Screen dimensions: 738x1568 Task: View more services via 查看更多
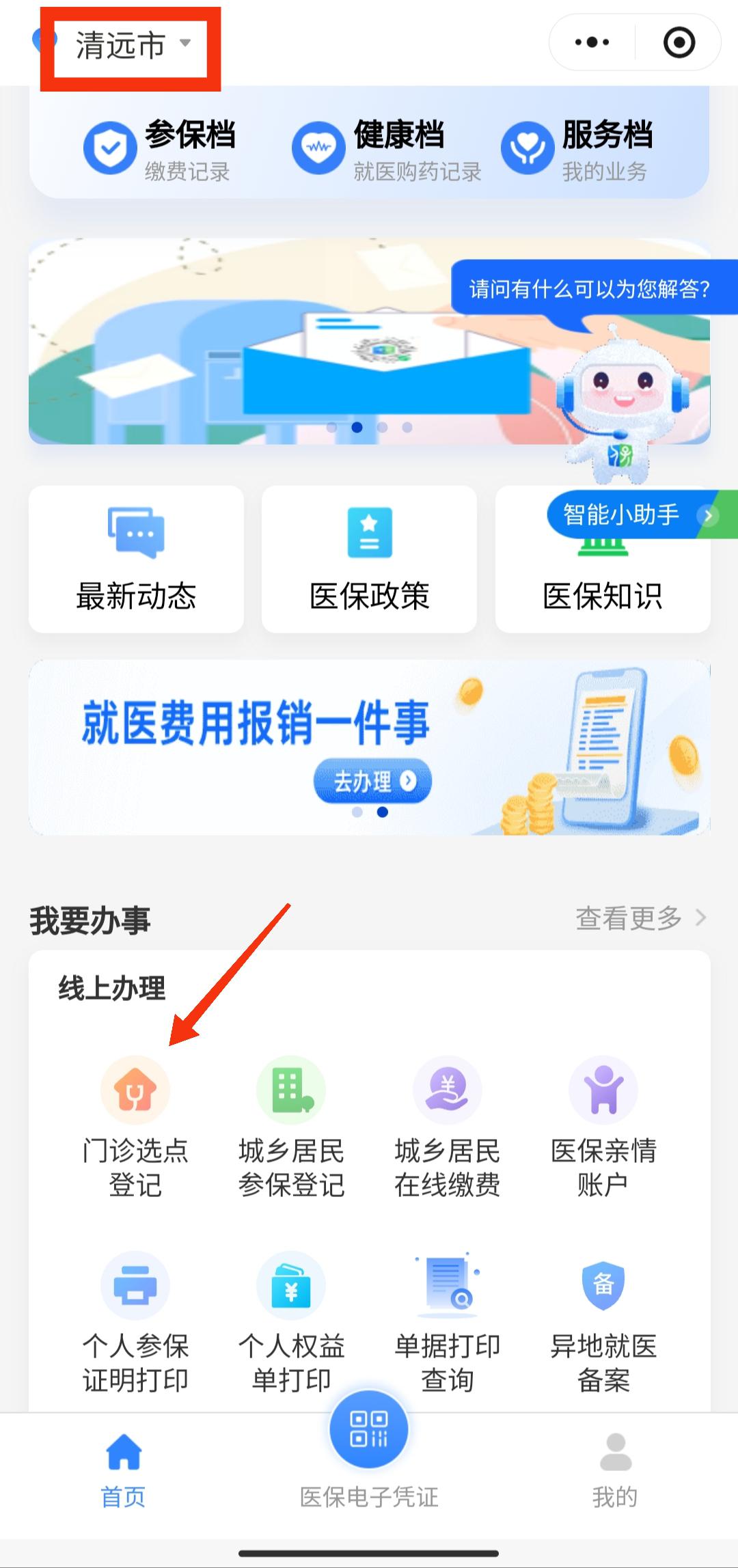tap(640, 918)
